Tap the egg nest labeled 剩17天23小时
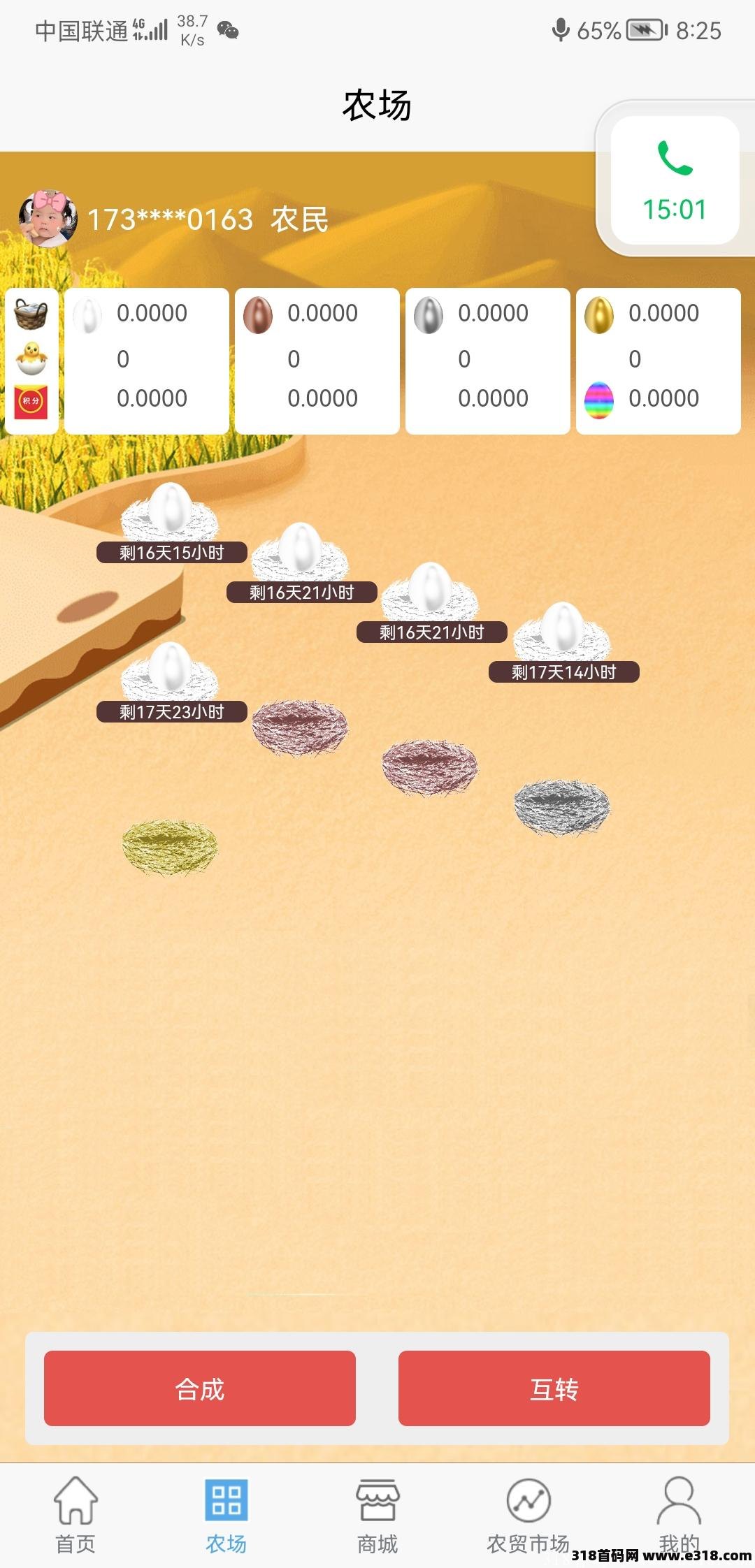This screenshot has width=755, height=1568. (x=170, y=674)
